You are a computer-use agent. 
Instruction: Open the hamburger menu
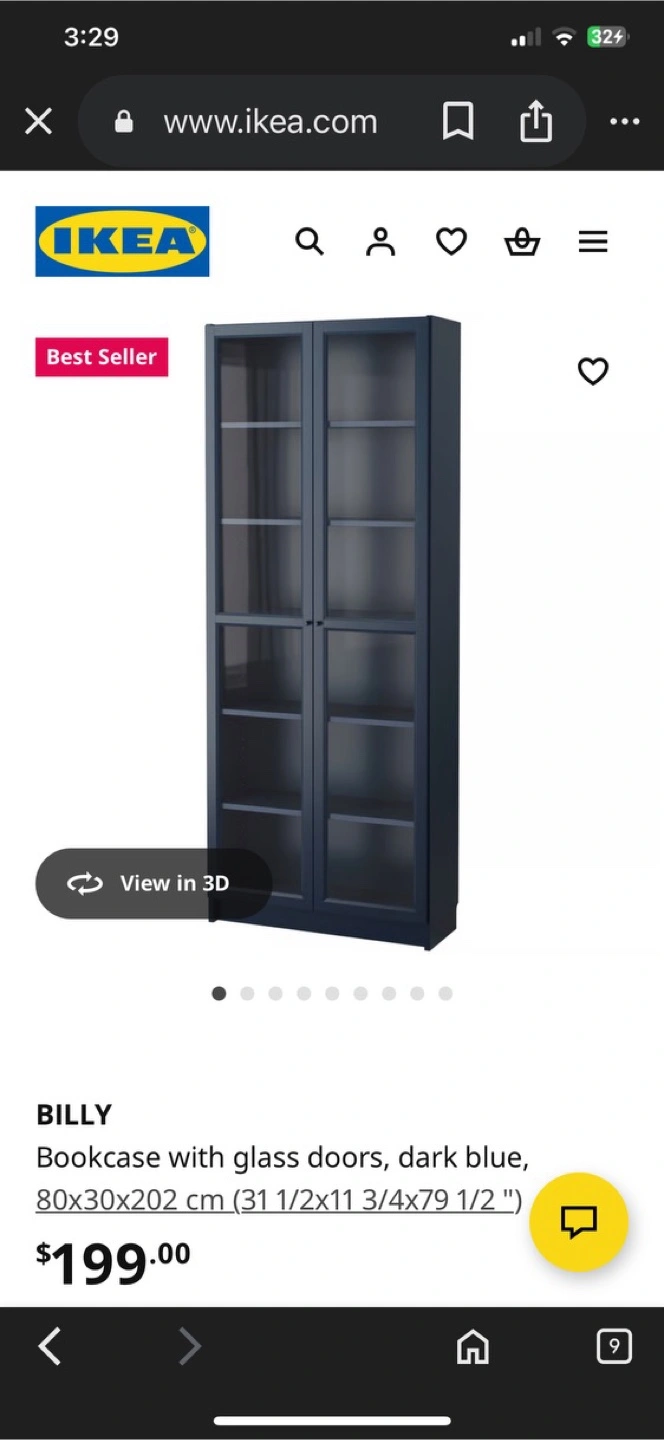pyautogui.click(x=593, y=241)
